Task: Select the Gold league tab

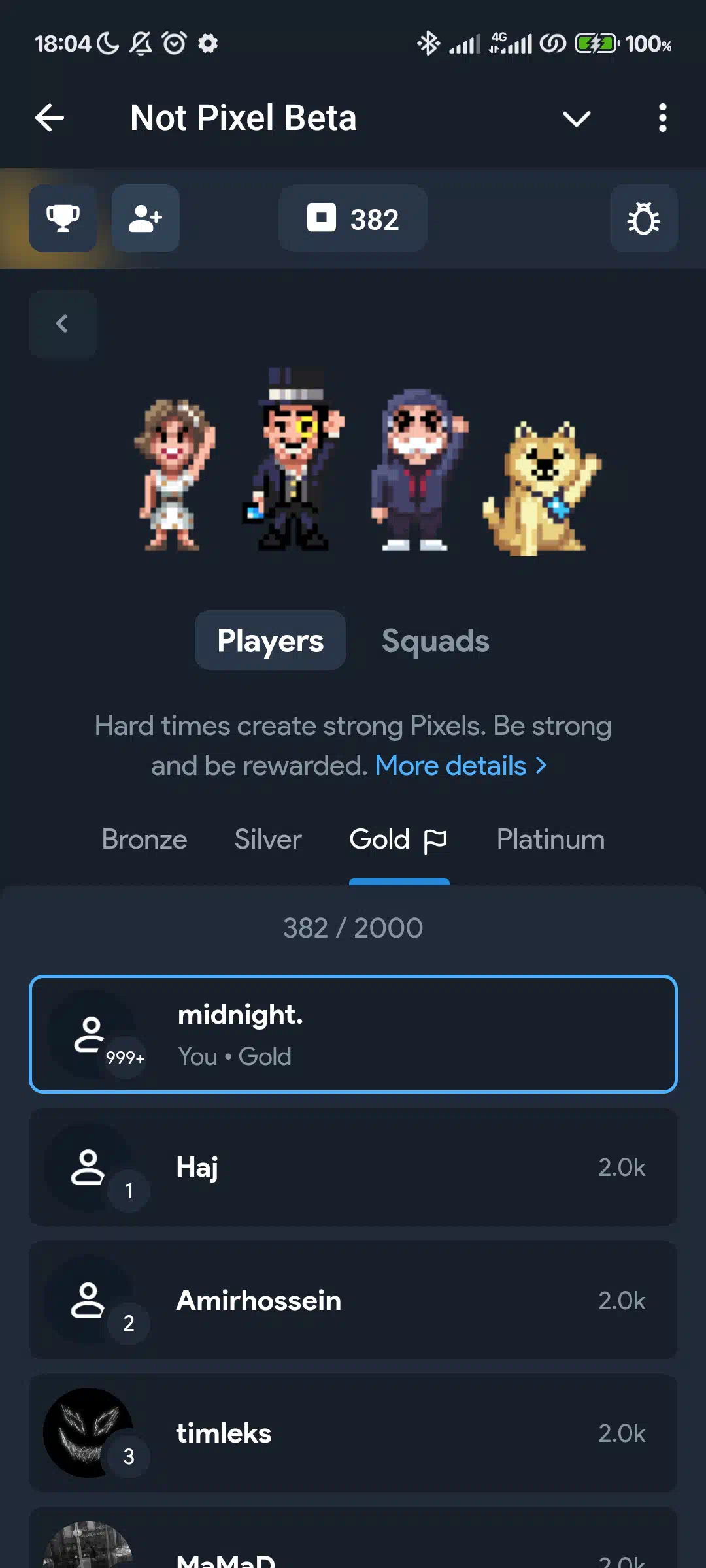Action: pyautogui.click(x=399, y=840)
